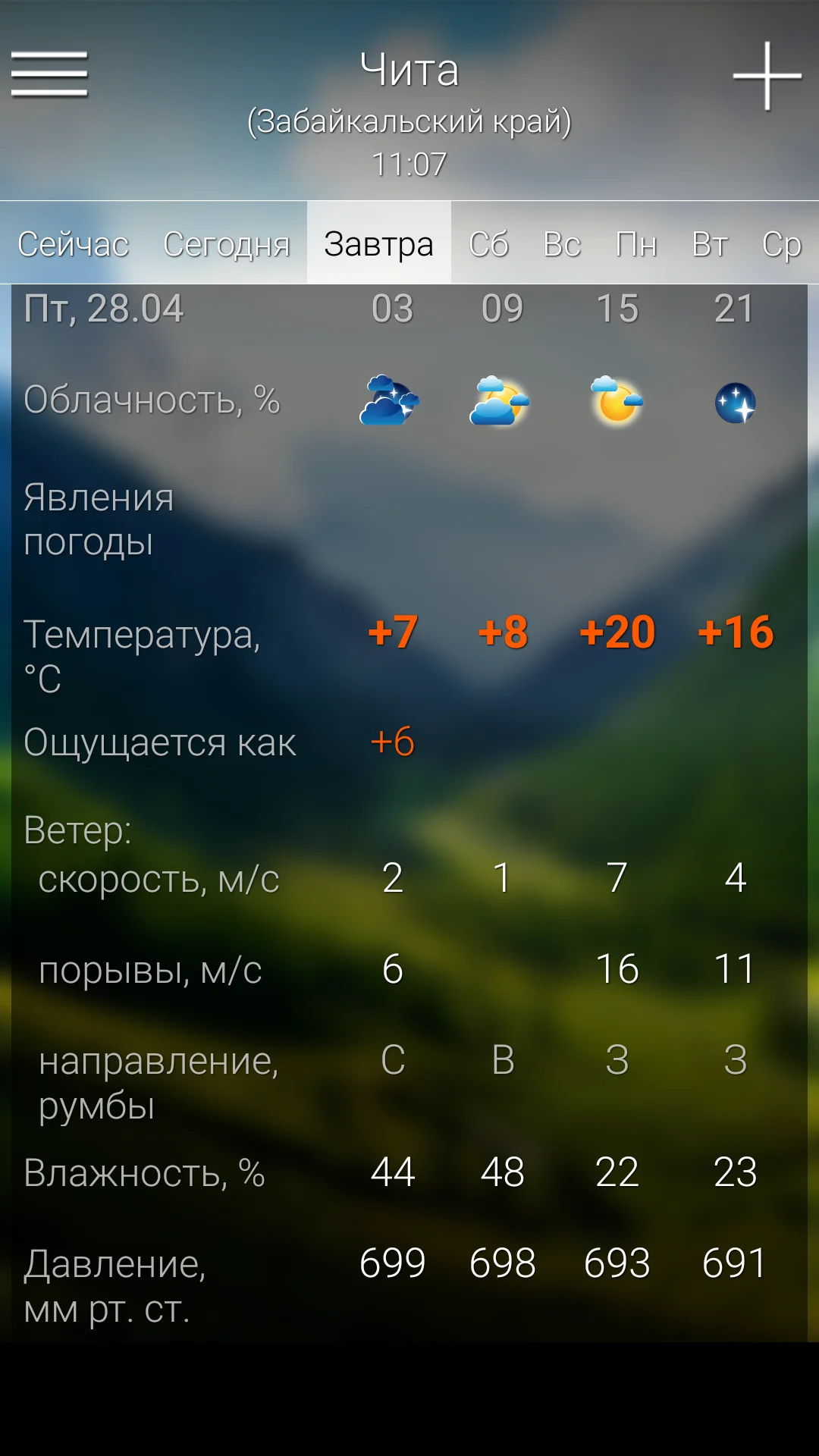Click the cloudiness icon showing moon and stars
819x1456 pixels.
click(734, 401)
